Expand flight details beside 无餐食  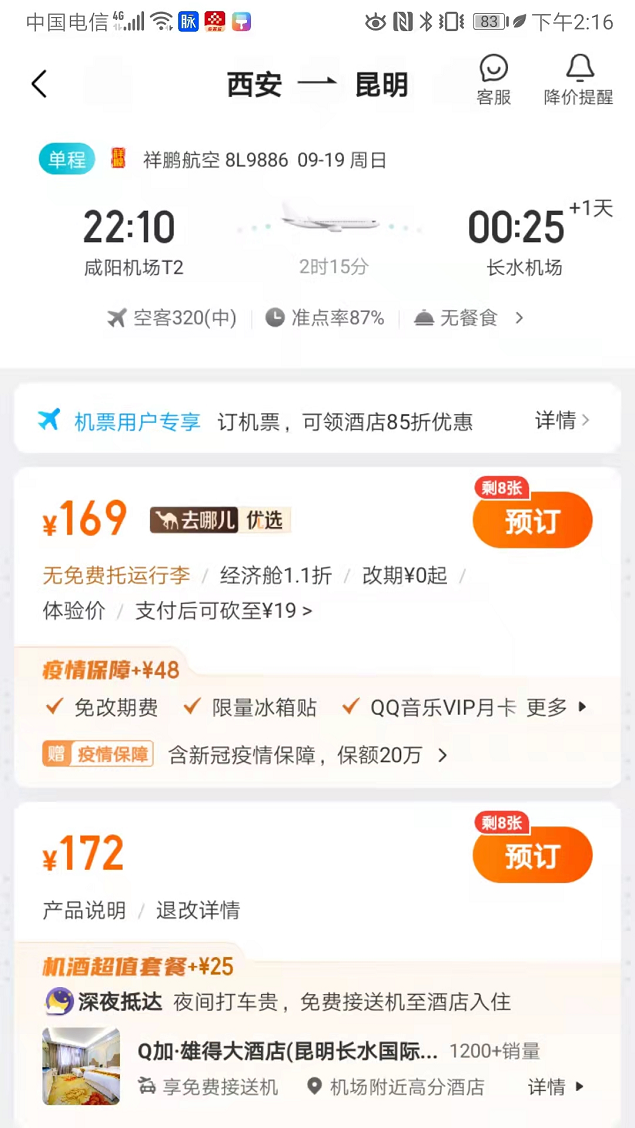tap(519, 318)
